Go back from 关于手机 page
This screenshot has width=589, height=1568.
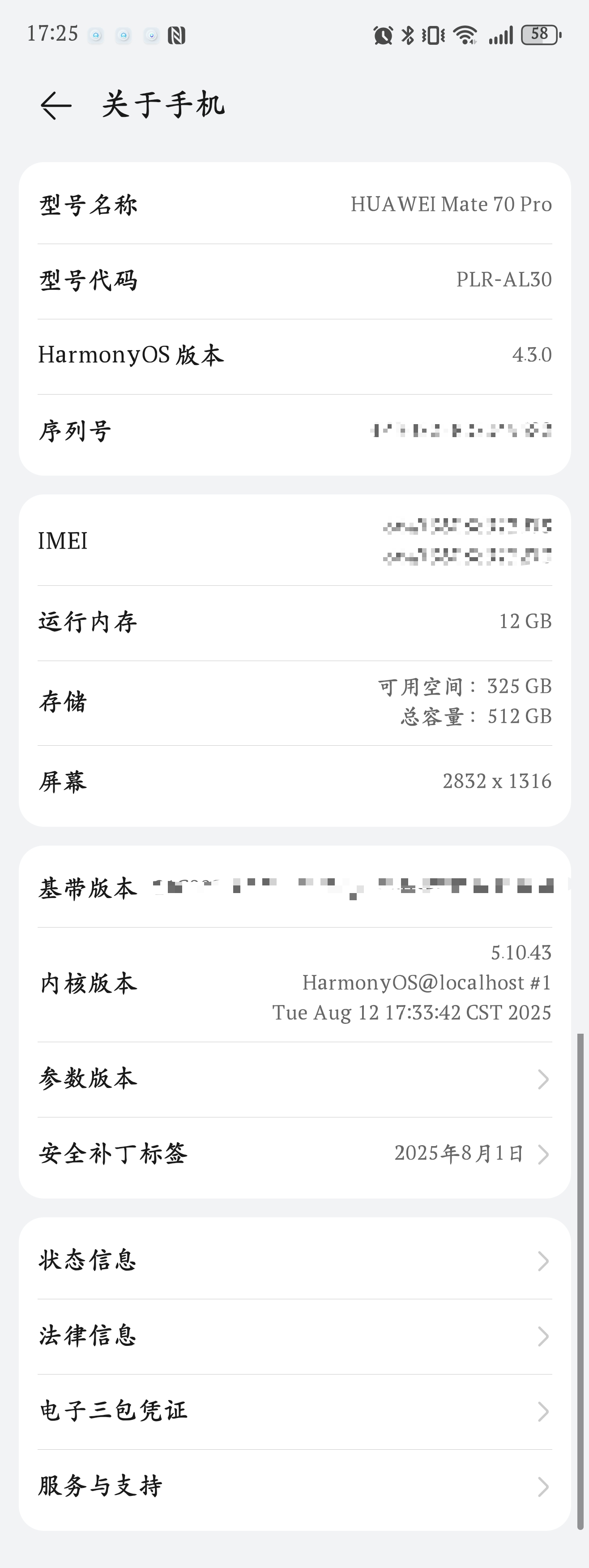click(56, 105)
